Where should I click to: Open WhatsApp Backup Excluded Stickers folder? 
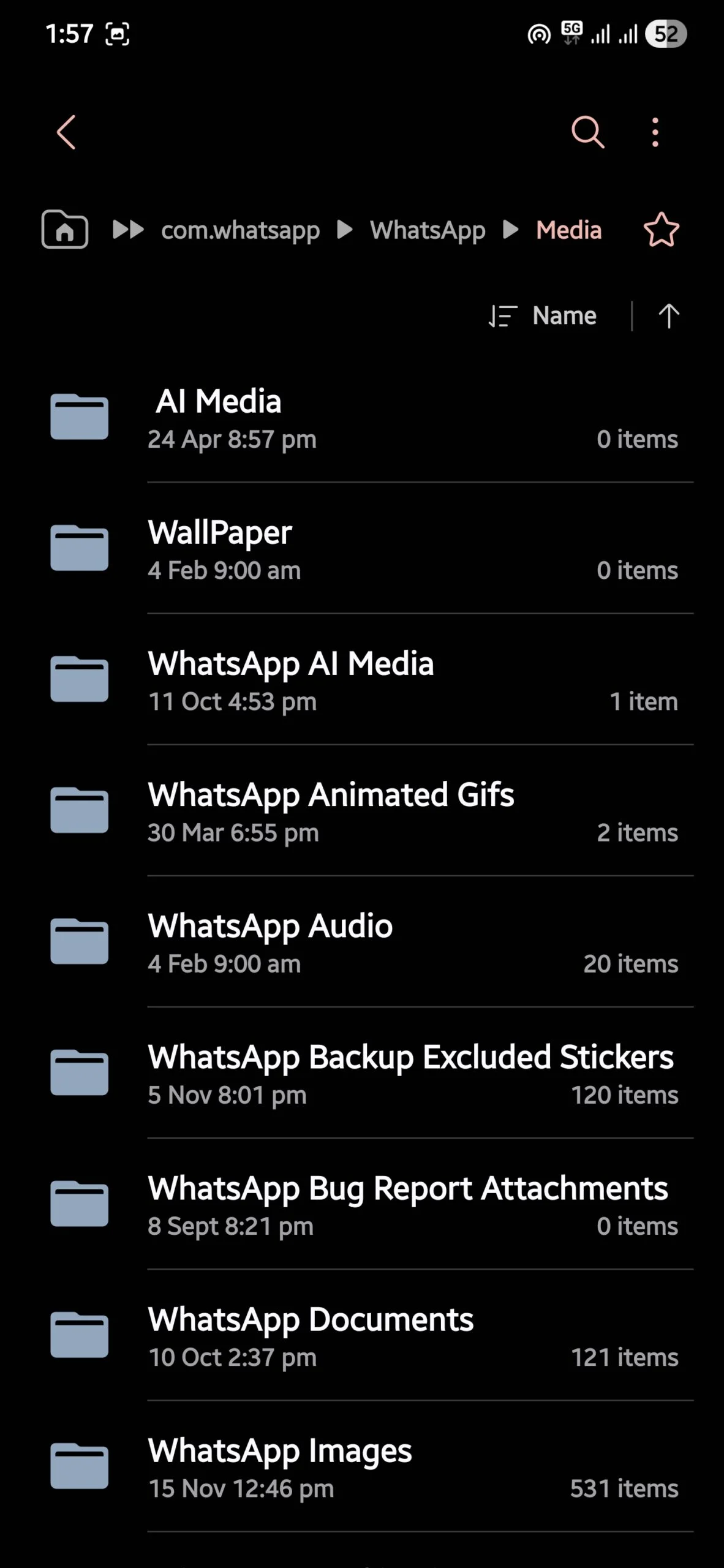tap(368, 1072)
